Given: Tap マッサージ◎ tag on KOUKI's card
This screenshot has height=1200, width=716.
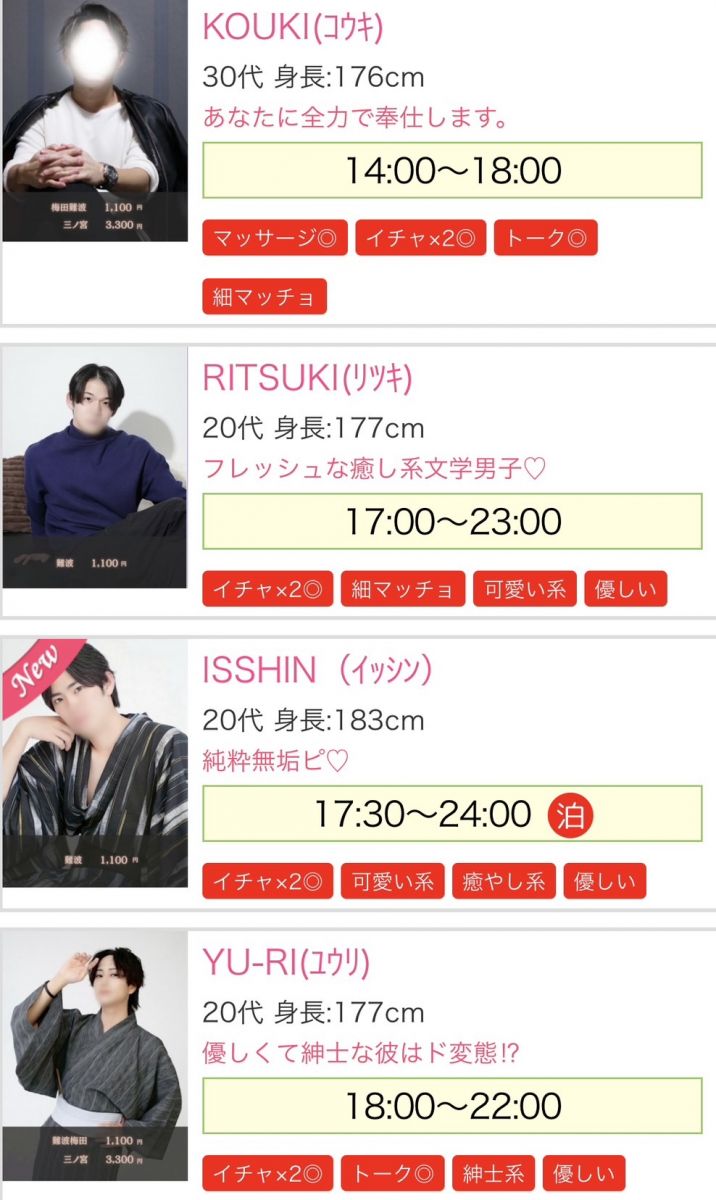Looking at the screenshot, I should coord(275,238).
